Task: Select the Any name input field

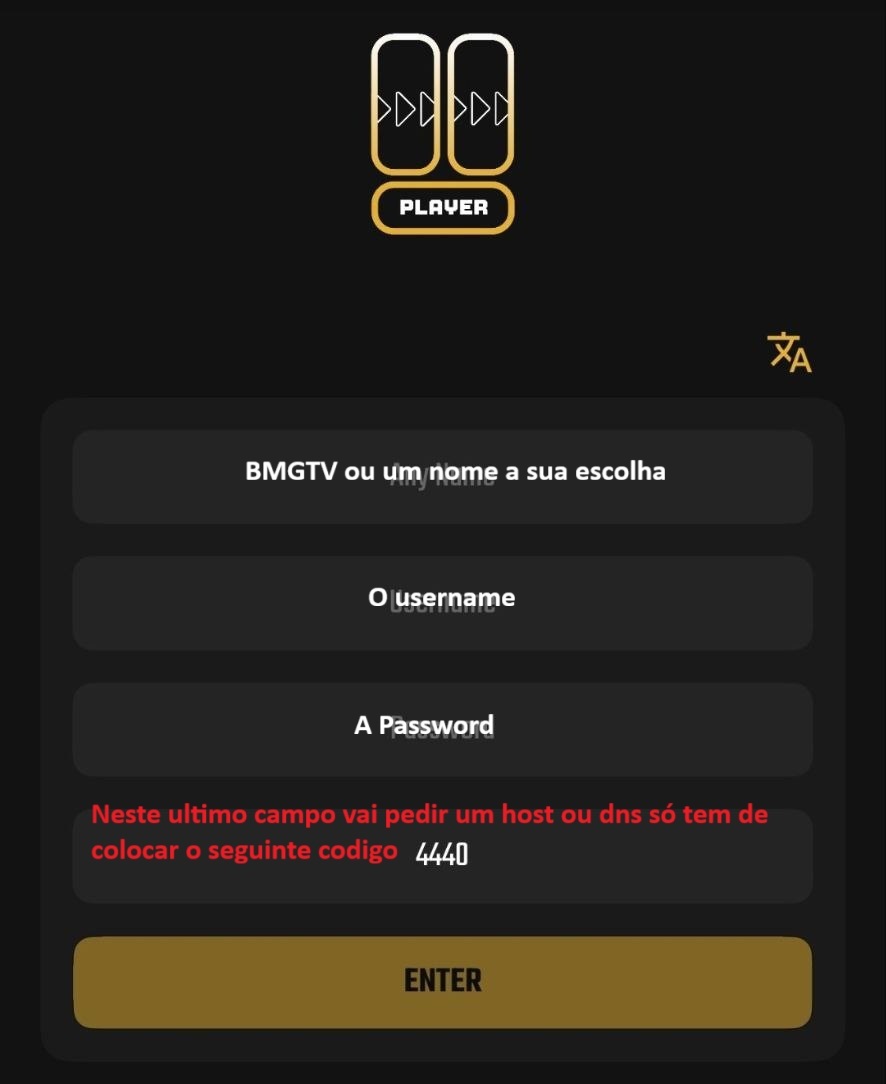Action: pos(442,477)
